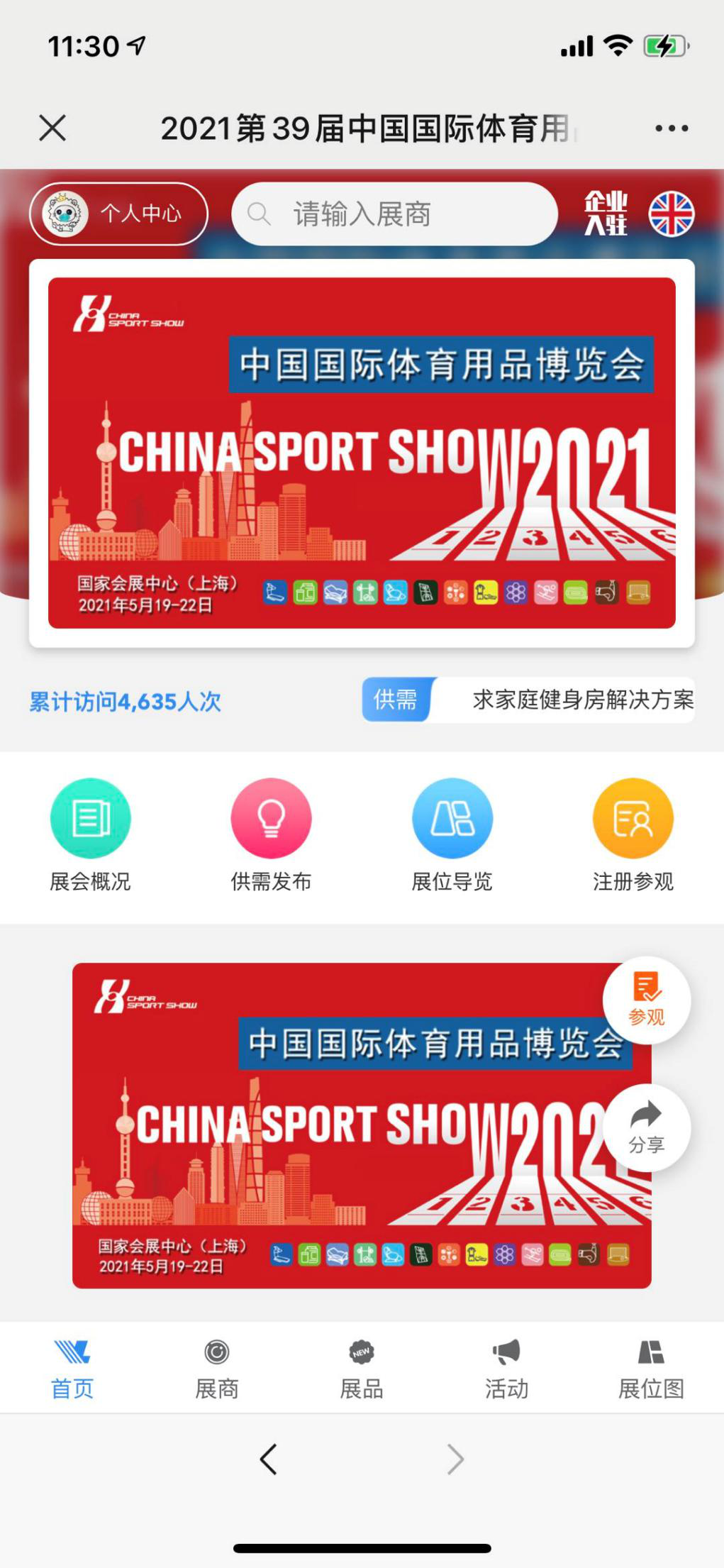Open the 供需 family gym solution notice

(x=528, y=700)
